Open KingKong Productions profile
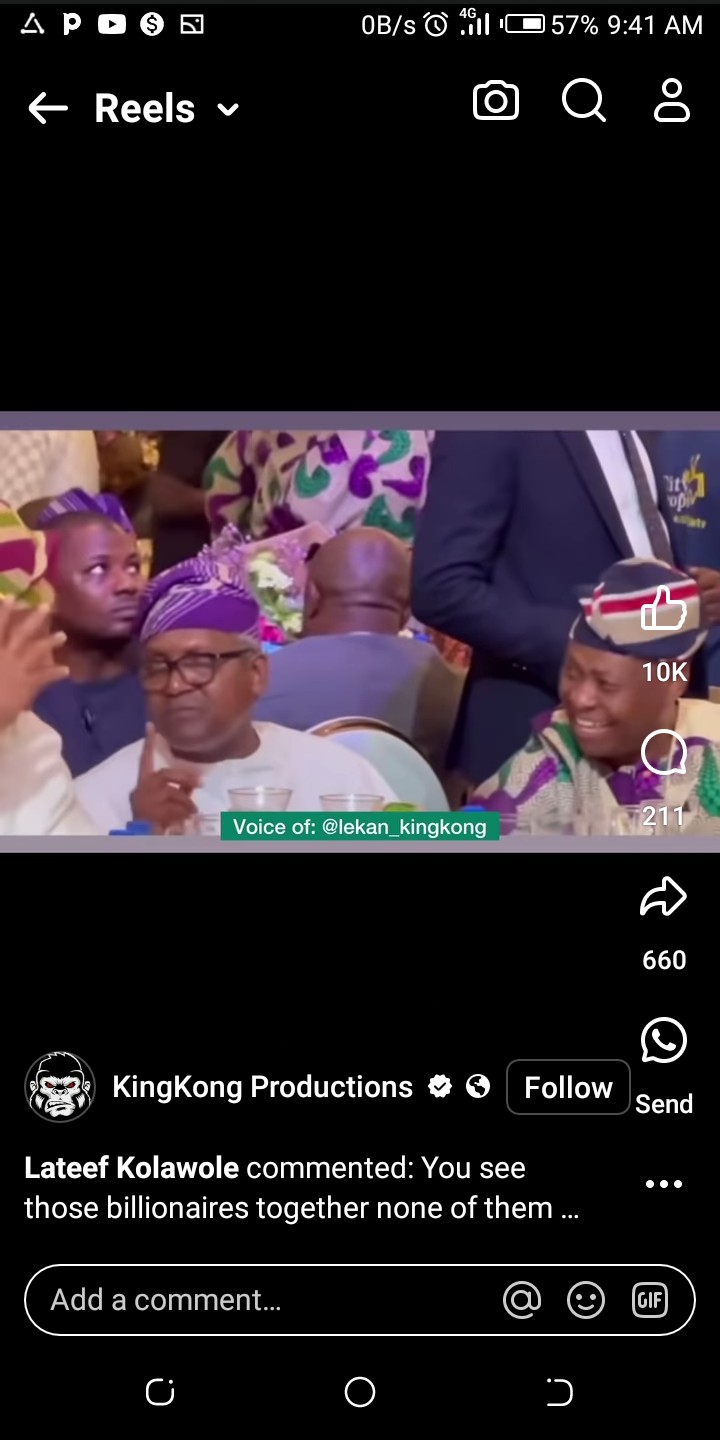Image resolution: width=720 pixels, height=1440 pixels. click(x=262, y=1087)
